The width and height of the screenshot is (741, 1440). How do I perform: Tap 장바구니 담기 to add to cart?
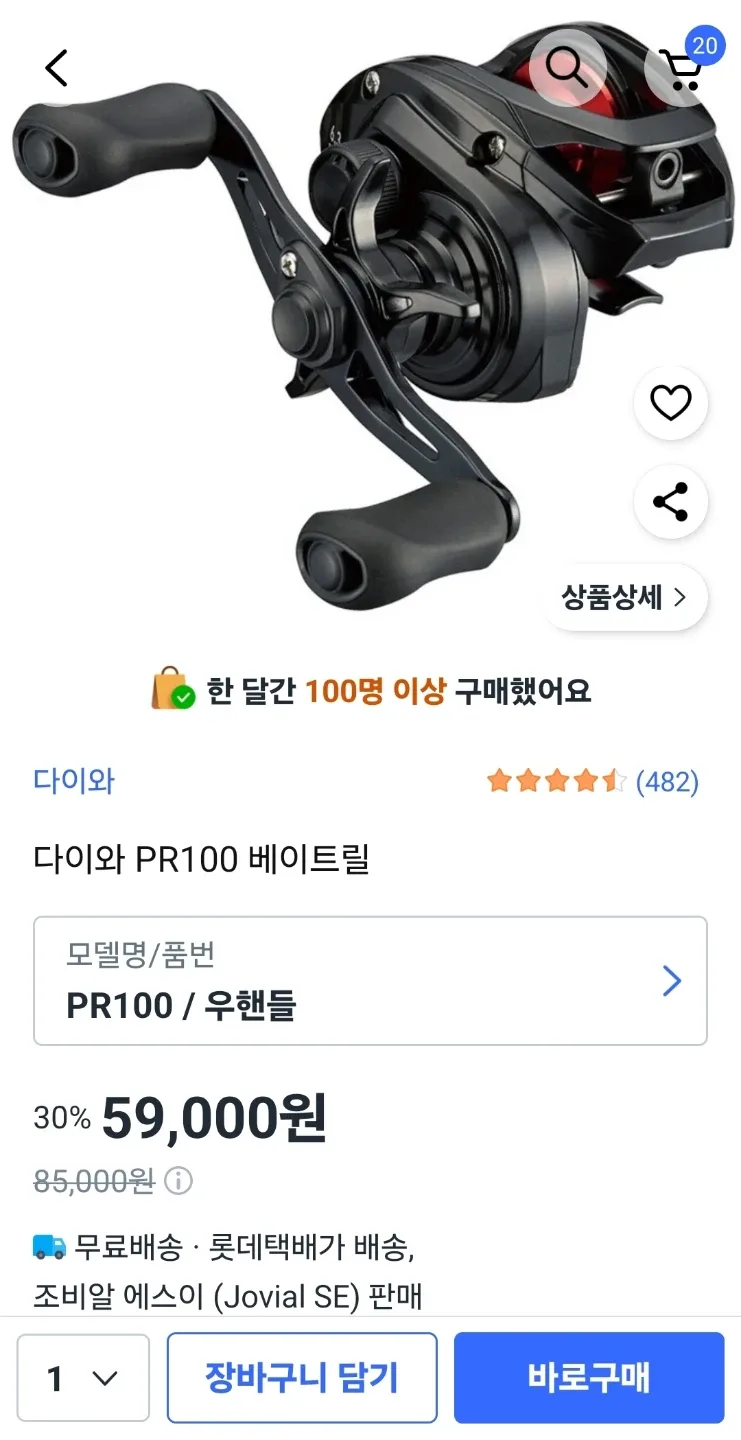(302, 1378)
